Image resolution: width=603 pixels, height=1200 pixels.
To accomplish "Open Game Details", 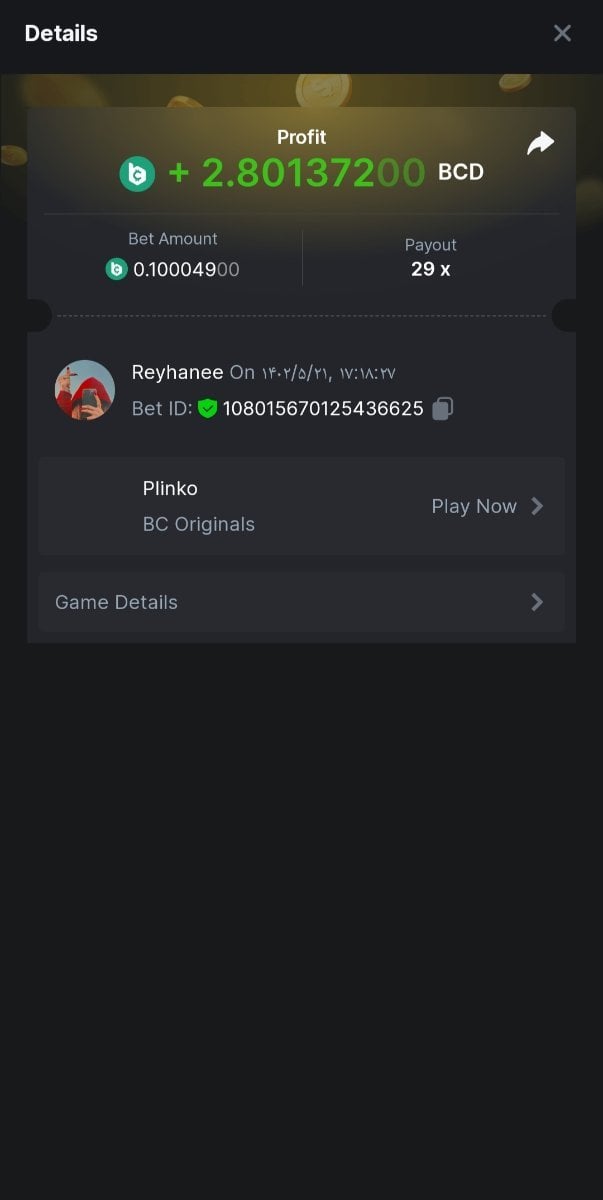I will click(301, 602).
